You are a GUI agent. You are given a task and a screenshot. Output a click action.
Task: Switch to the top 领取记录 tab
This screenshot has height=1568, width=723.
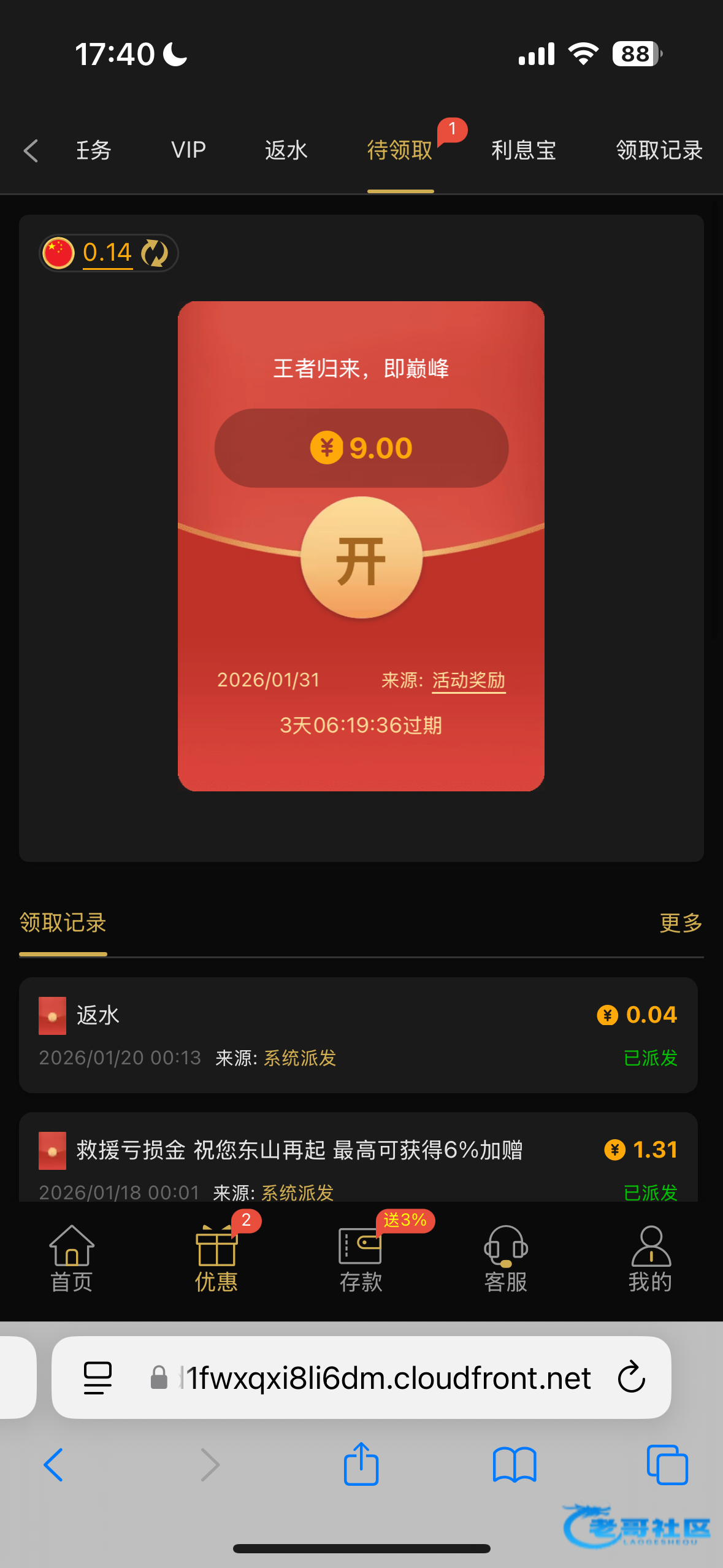point(659,150)
